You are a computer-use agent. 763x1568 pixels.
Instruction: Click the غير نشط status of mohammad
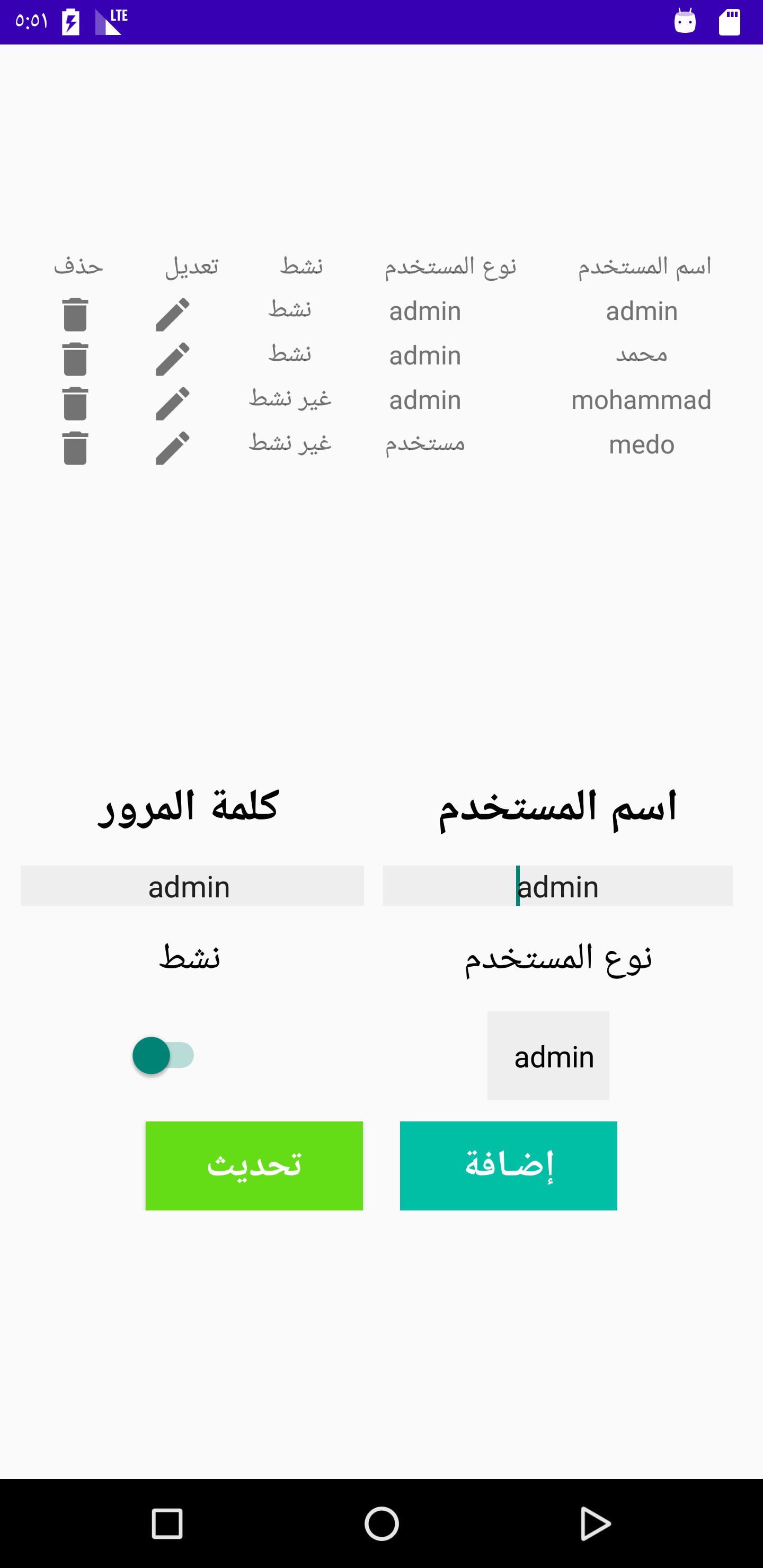coord(290,399)
